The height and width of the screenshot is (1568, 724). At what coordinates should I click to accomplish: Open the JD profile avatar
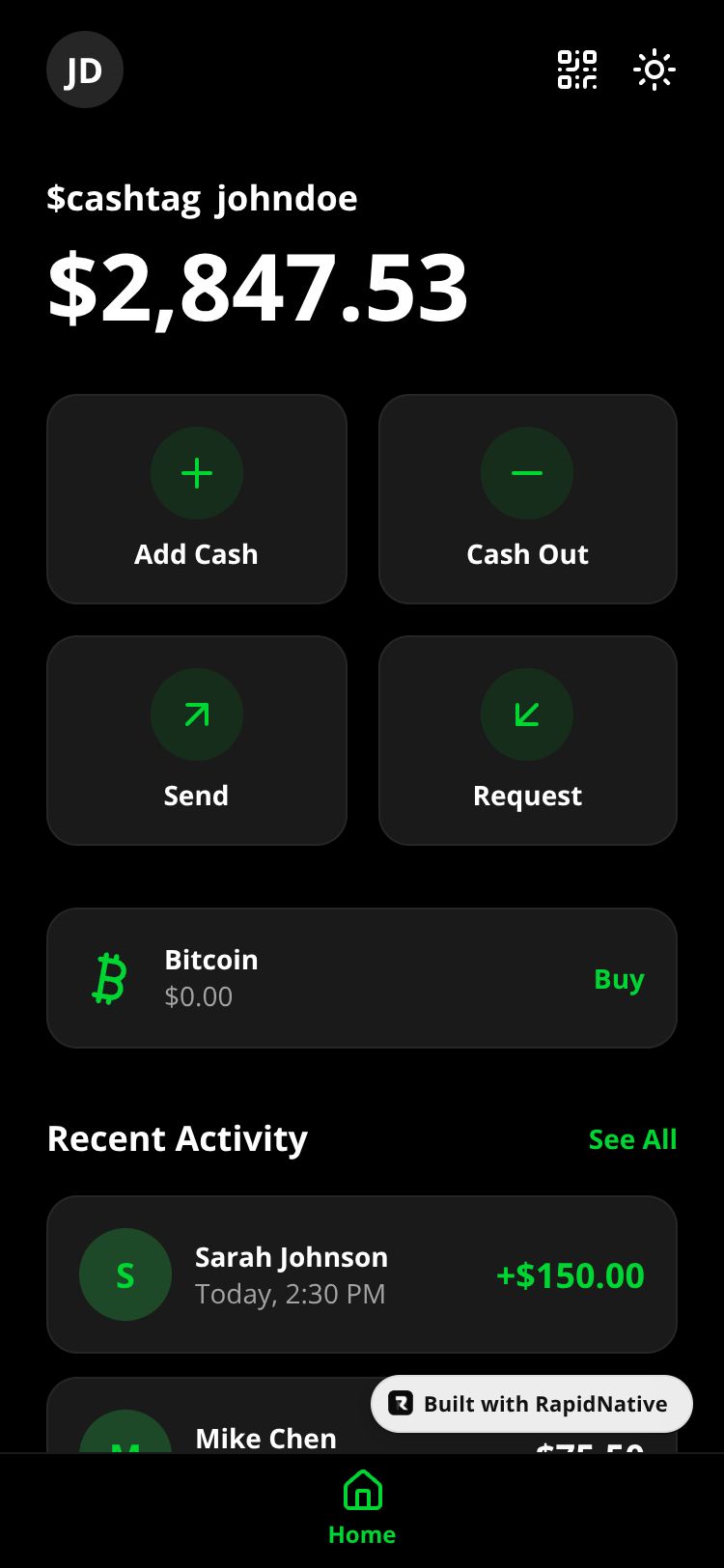85,70
